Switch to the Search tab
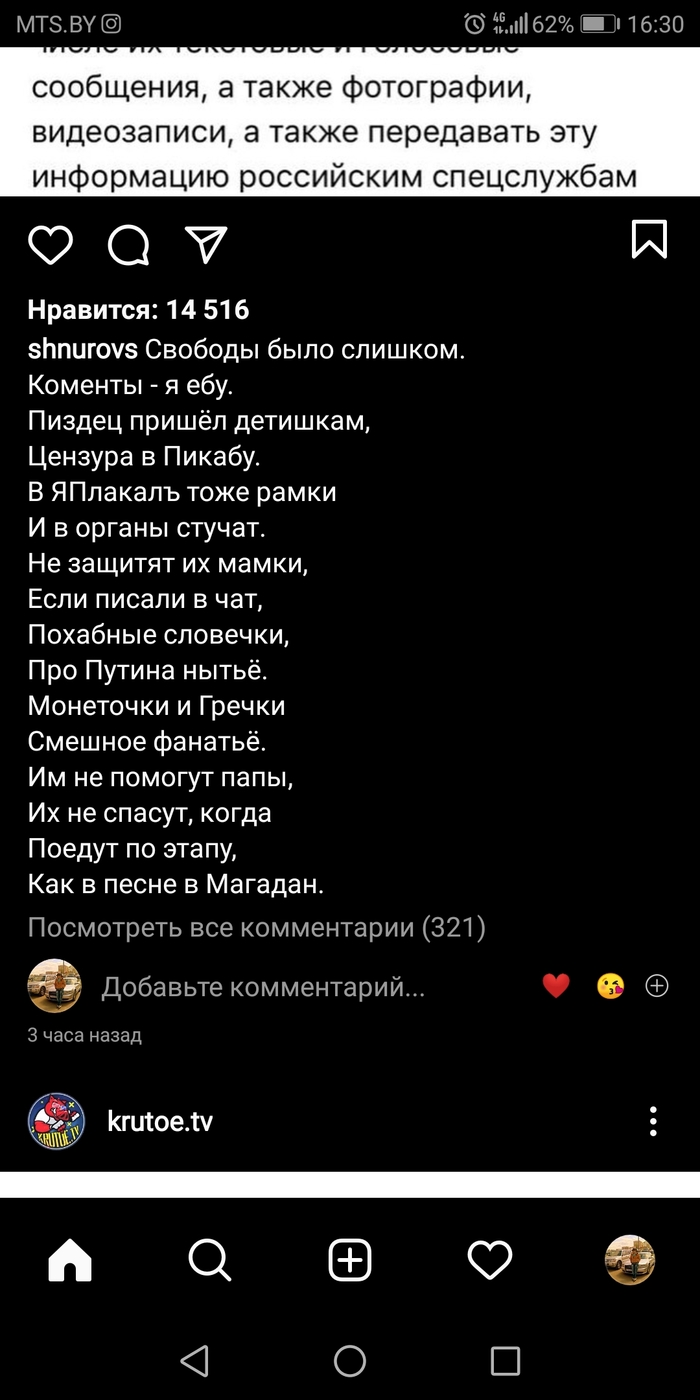This screenshot has height=1400, width=700. click(x=210, y=1260)
